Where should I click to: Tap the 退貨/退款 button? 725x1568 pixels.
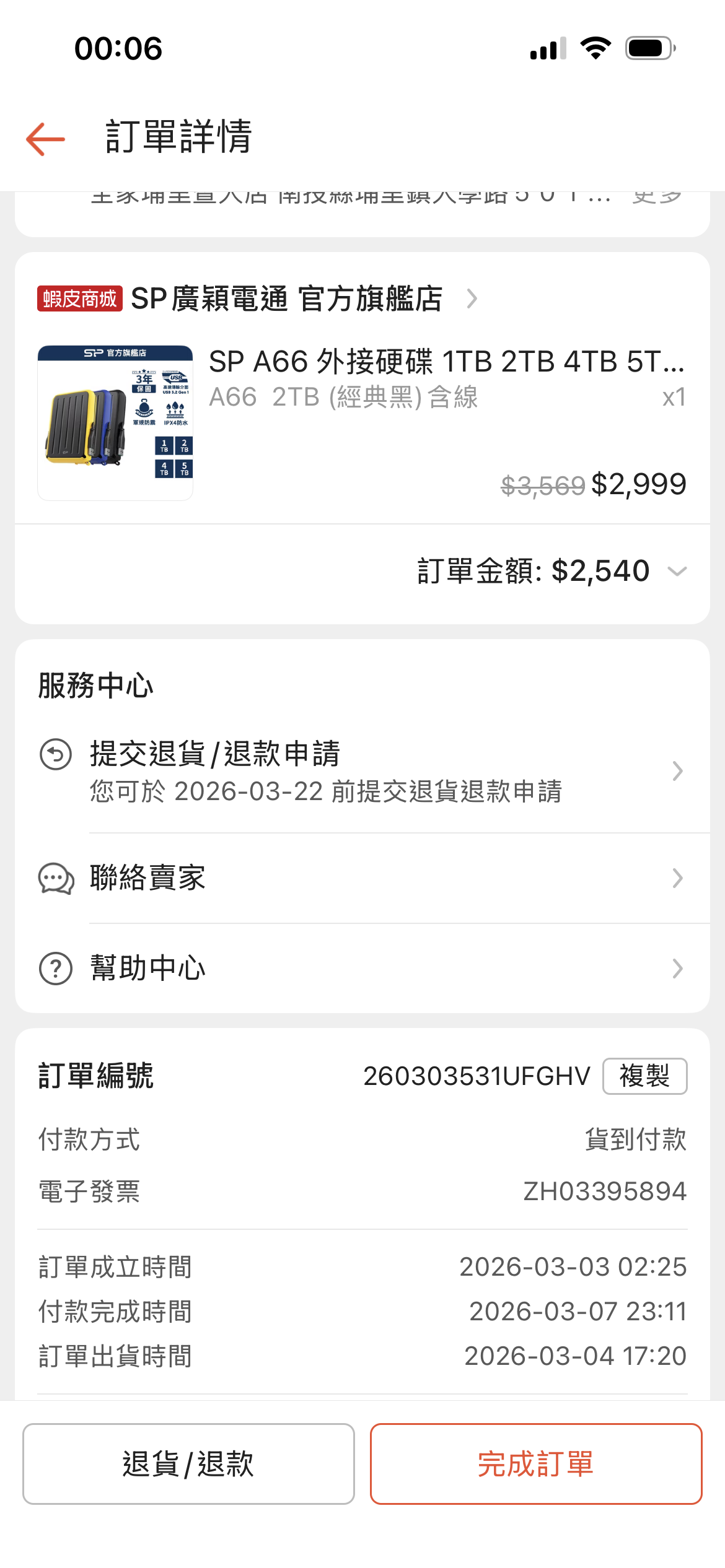[x=188, y=1464]
